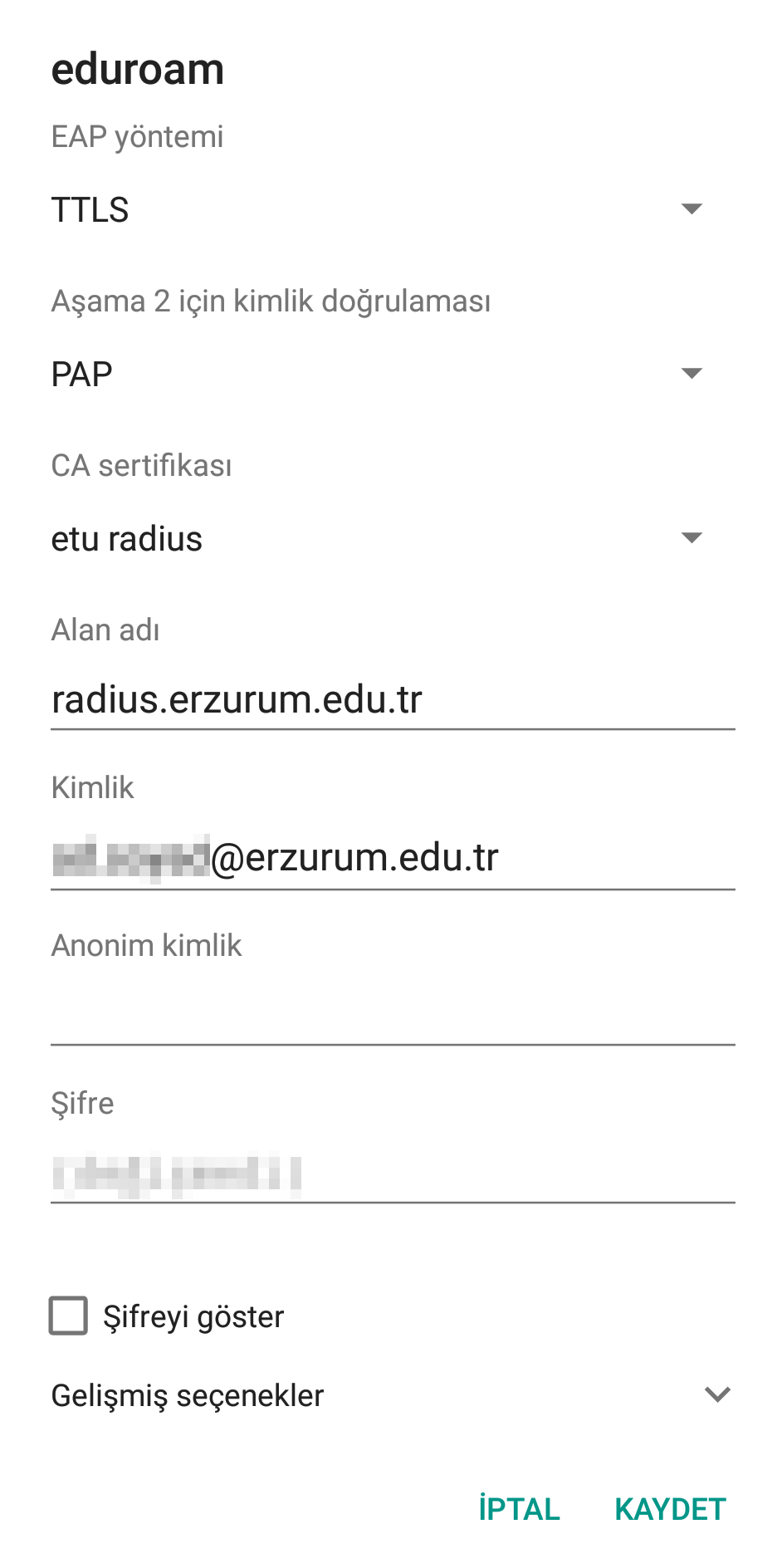The height and width of the screenshot is (1568, 777).
Task: Edit the Alan adı domain field
Action: (x=392, y=699)
